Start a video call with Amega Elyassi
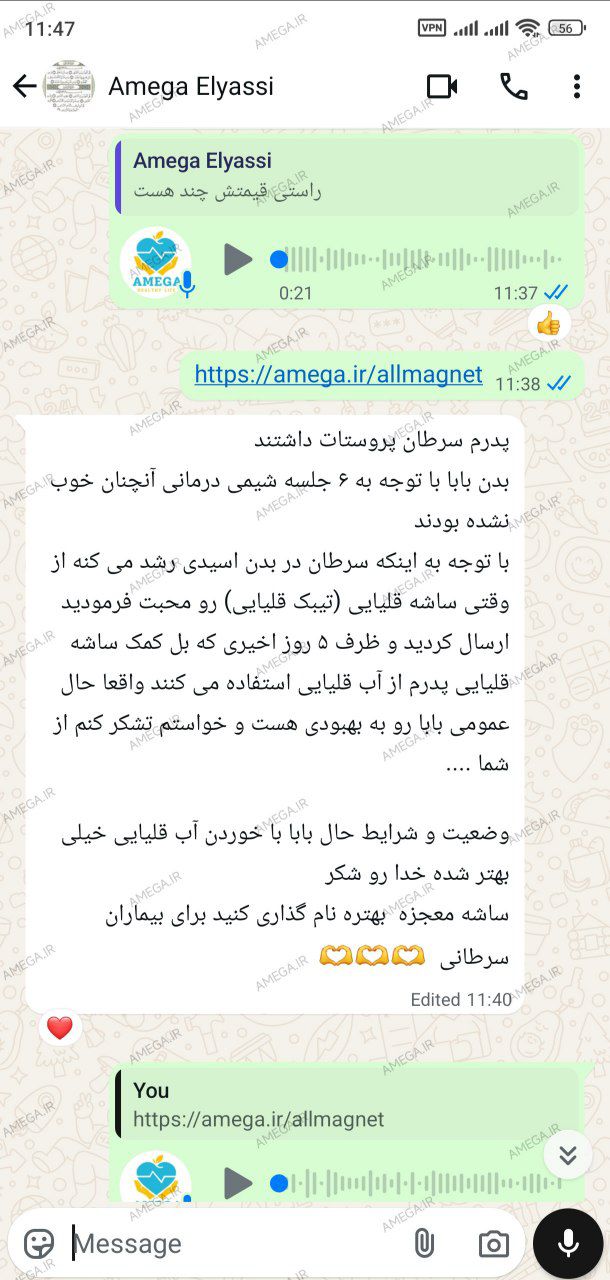Screen dimensions: 610x1280 coord(441,86)
